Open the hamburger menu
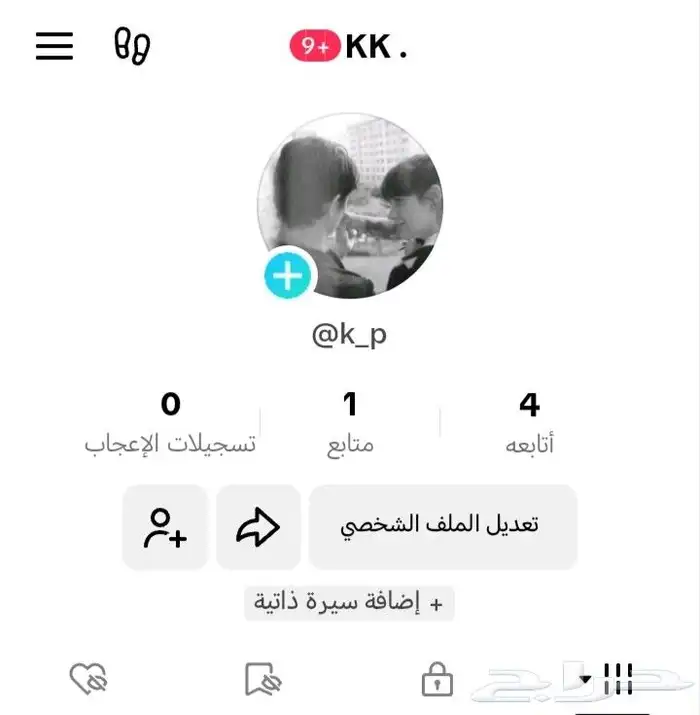This screenshot has height=715, width=700. tap(54, 46)
